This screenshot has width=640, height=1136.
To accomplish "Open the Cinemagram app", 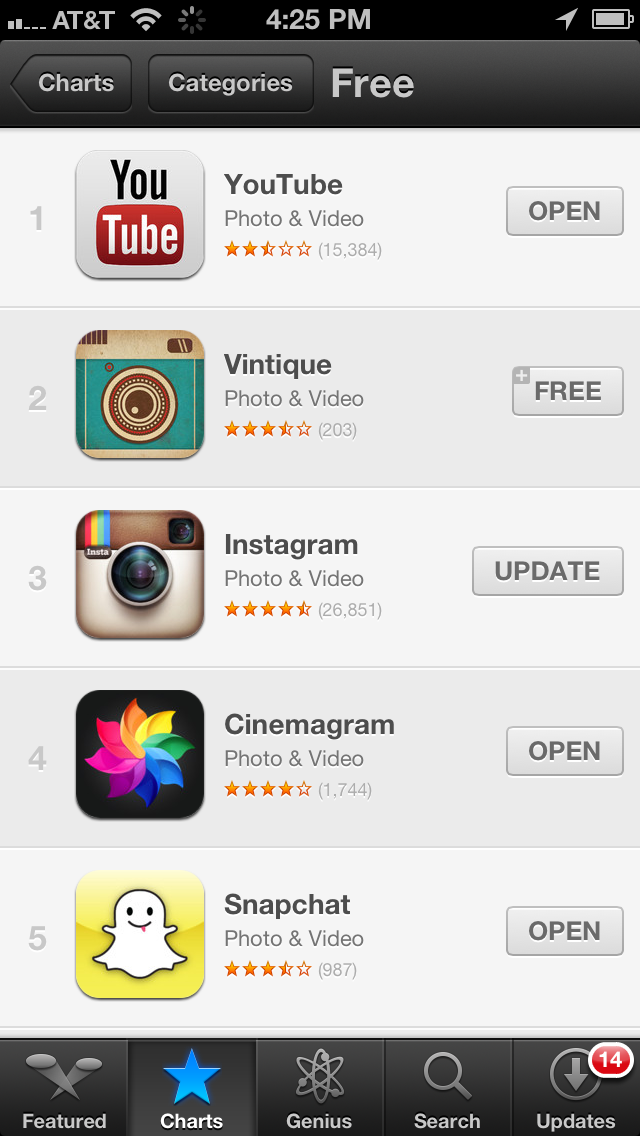I will click(564, 751).
